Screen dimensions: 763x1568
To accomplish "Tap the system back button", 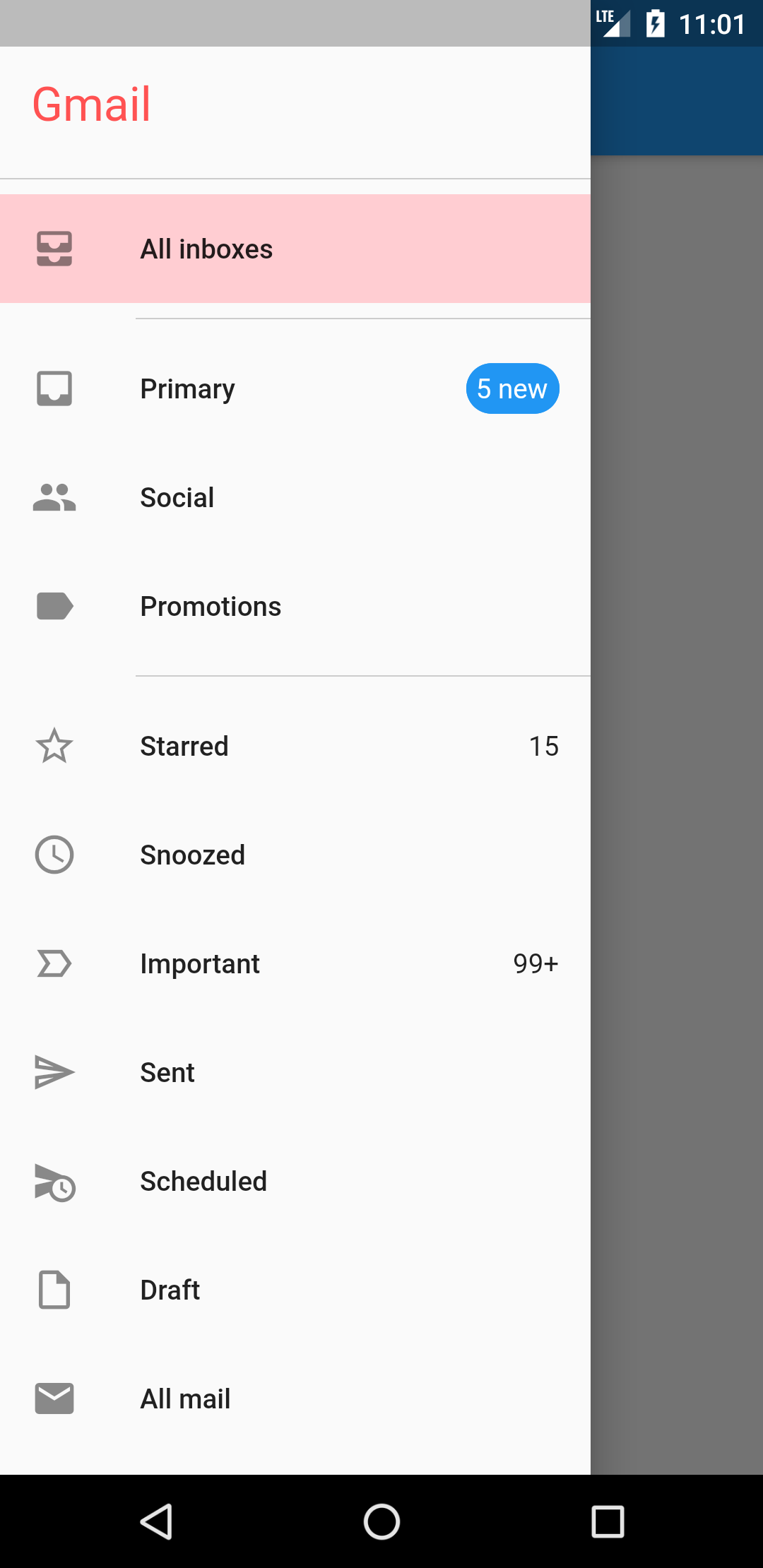I will tap(156, 1521).
